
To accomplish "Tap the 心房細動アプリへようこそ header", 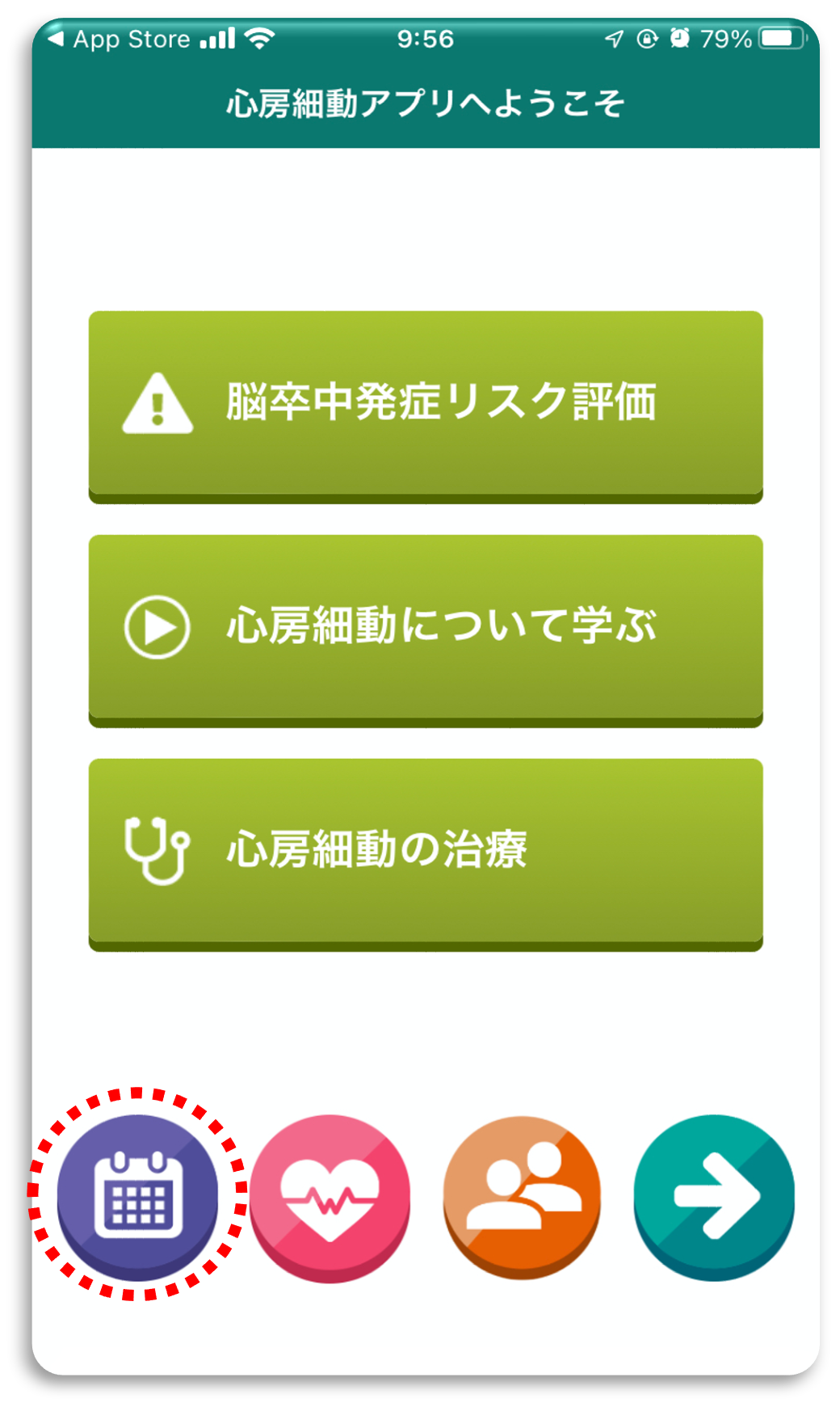I will pyautogui.click(x=424, y=101).
